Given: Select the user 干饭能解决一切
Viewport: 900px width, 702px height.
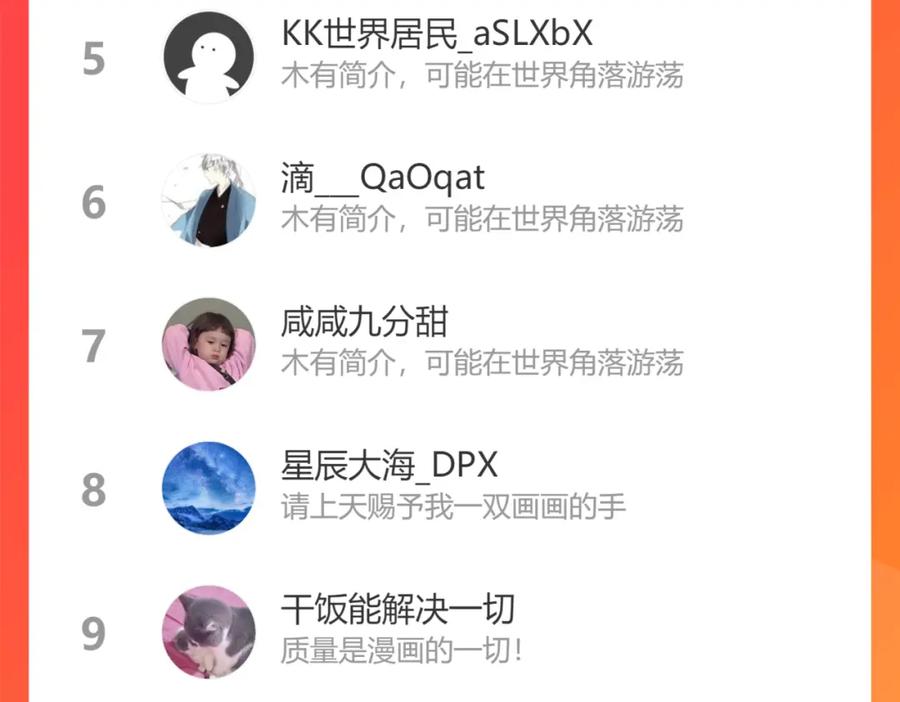Looking at the screenshot, I should tap(398, 609).
